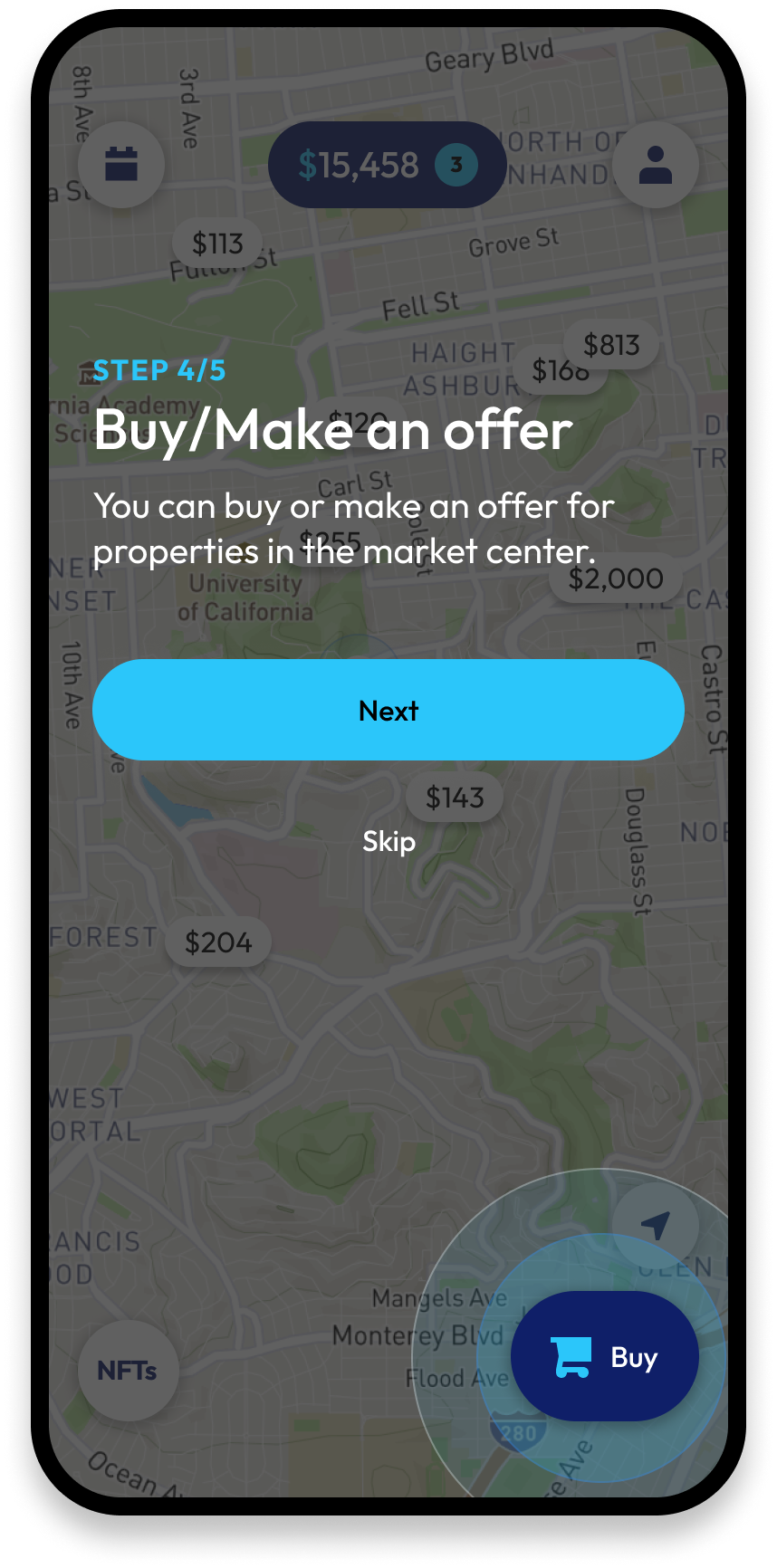This screenshot has width=777, height=1568.
Task: Open the Buy market center button
Action: pyautogui.click(x=604, y=1356)
